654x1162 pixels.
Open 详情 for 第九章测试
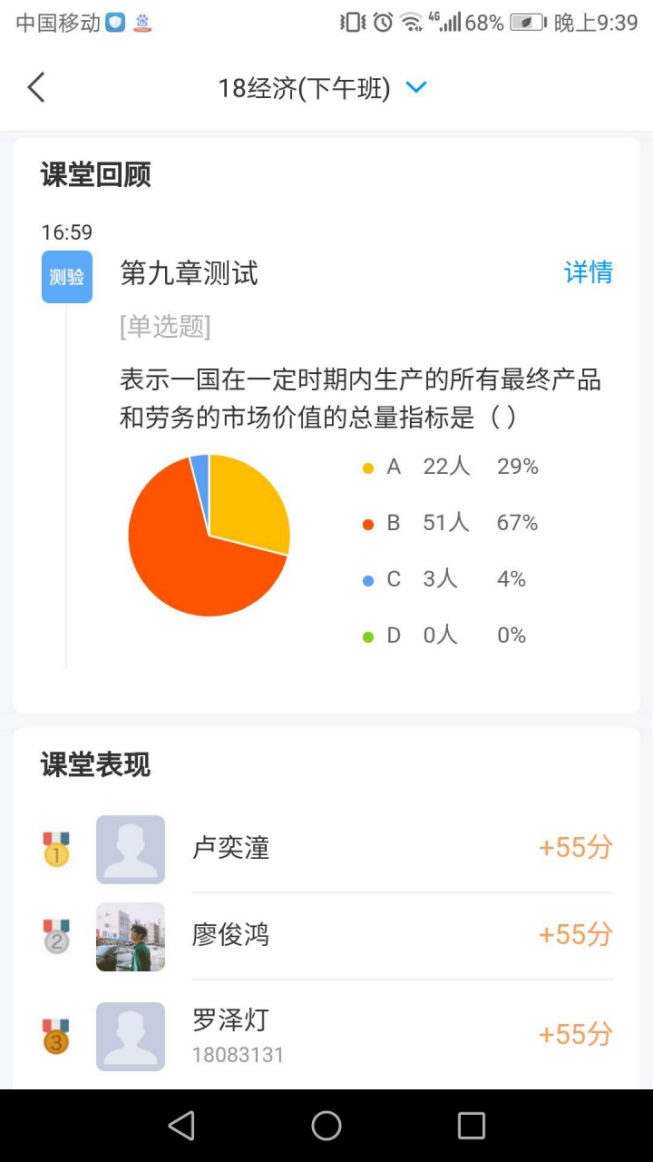tap(588, 272)
